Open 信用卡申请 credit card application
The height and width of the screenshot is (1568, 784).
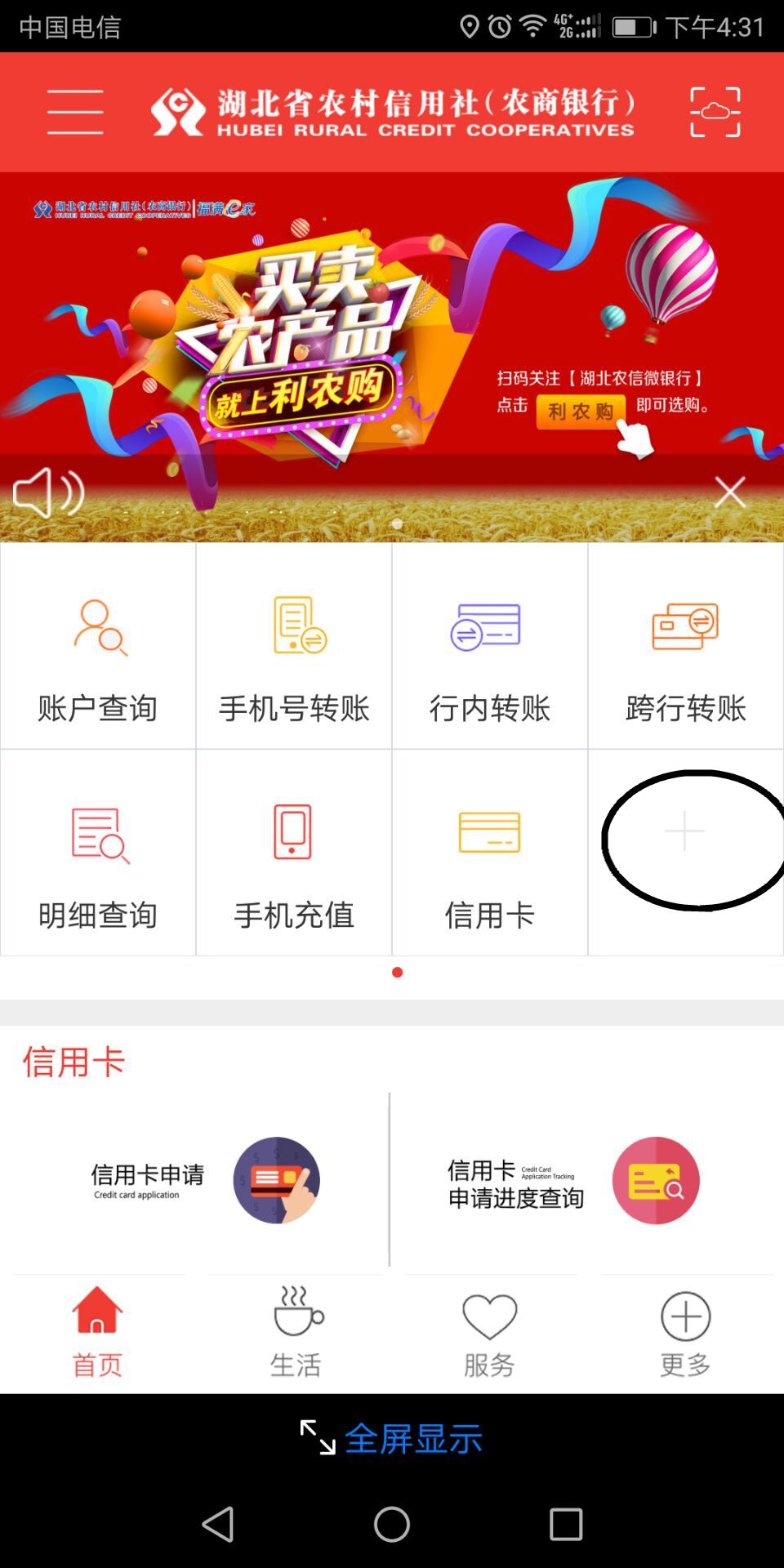click(x=204, y=1180)
